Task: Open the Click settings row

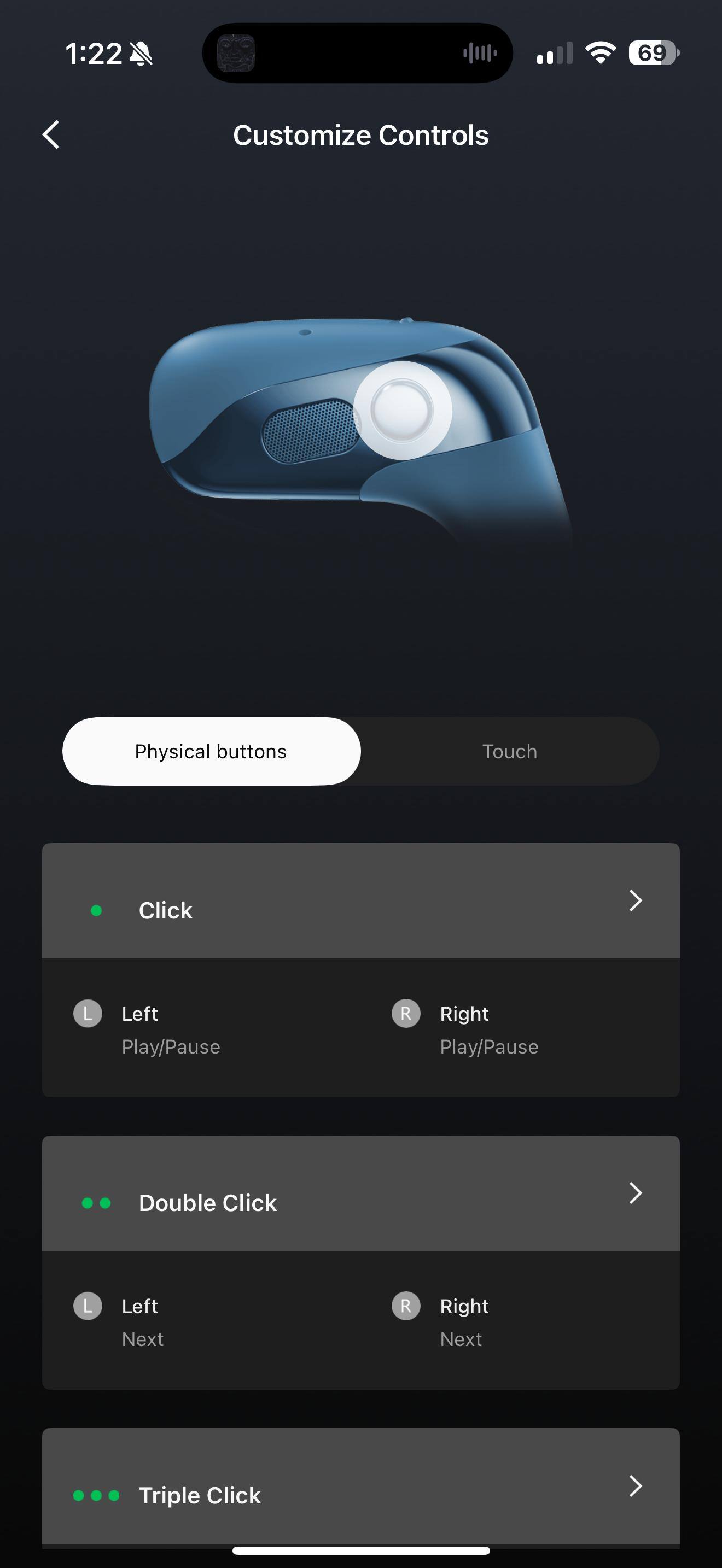Action: [360, 901]
